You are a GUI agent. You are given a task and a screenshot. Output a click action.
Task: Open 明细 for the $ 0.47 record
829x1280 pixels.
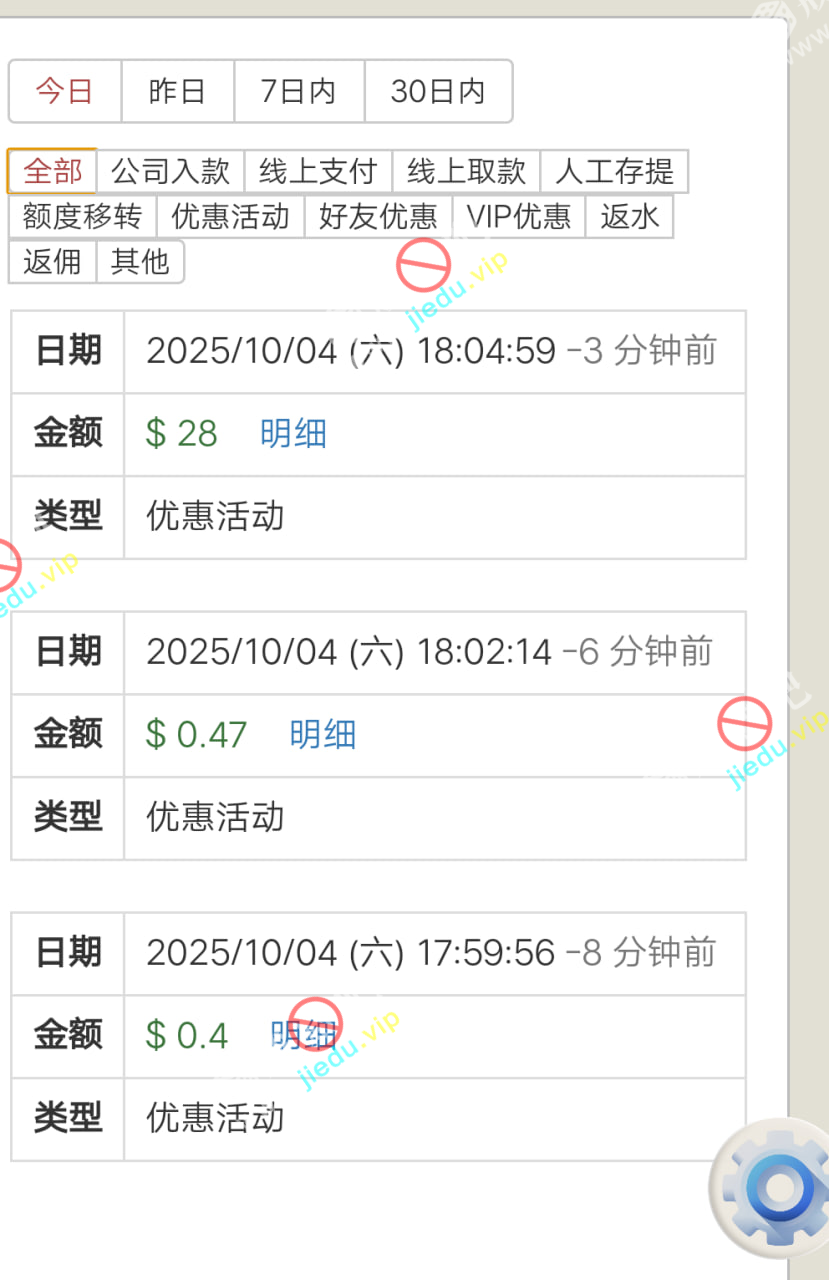coord(322,735)
